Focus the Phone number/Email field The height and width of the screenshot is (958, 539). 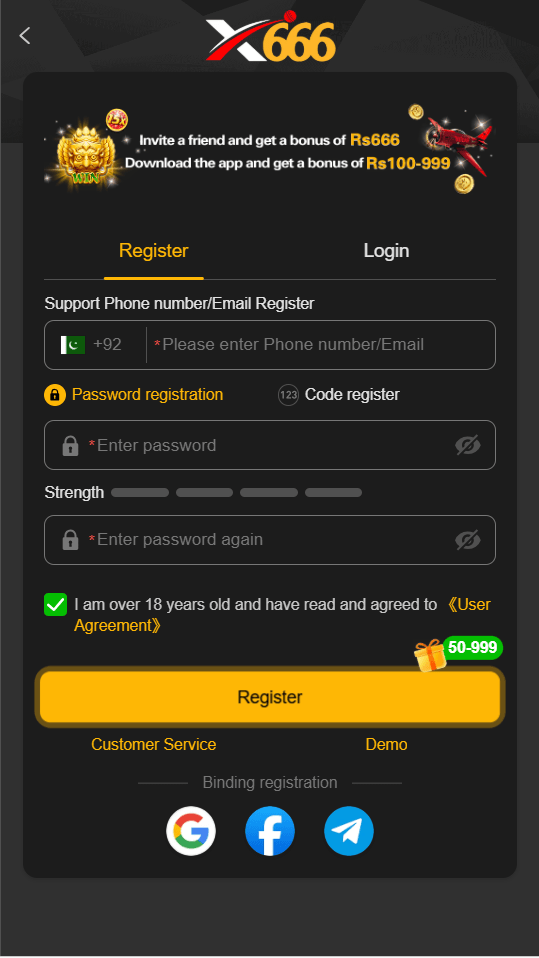coord(321,345)
